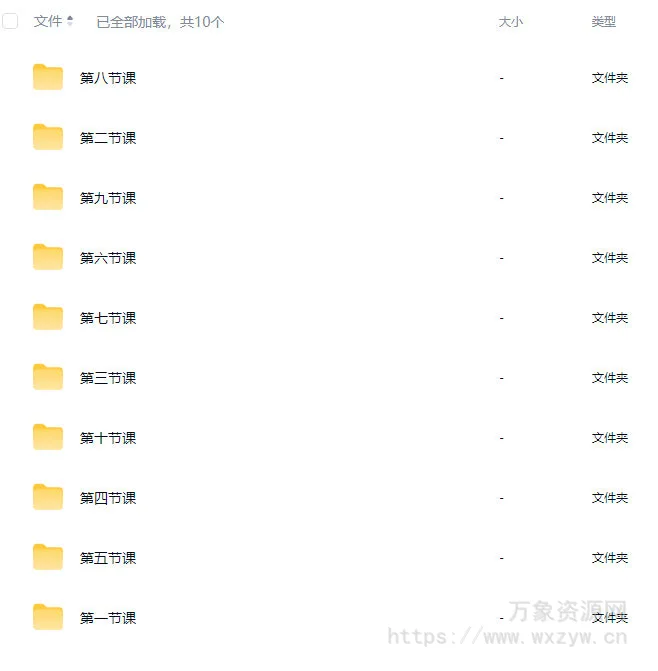Open the 第八节课 folder
The image size is (658, 671).
(108, 78)
